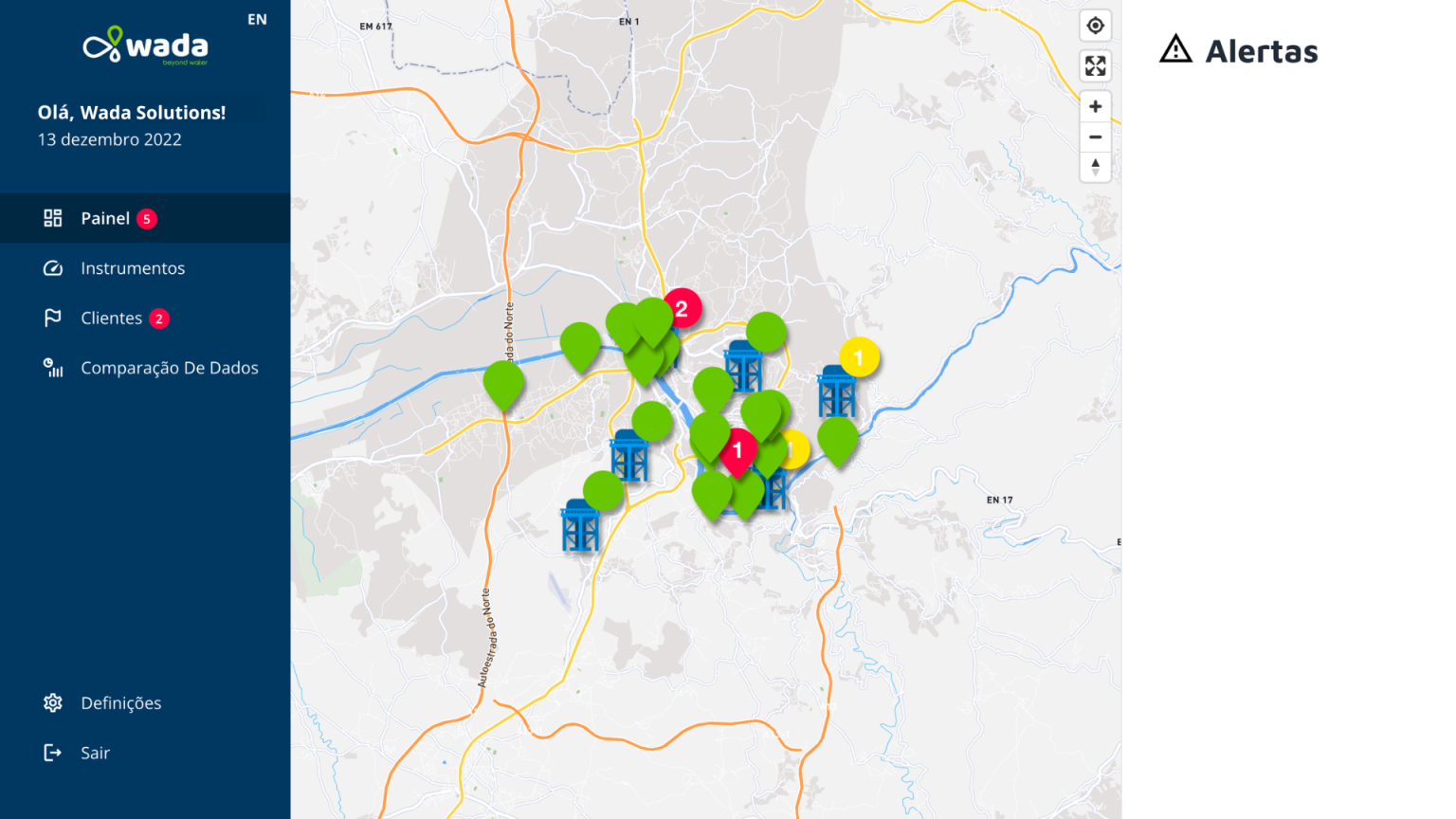The width and height of the screenshot is (1456, 819).
Task: Open Comparação De Dados
Action: pyautogui.click(x=169, y=368)
